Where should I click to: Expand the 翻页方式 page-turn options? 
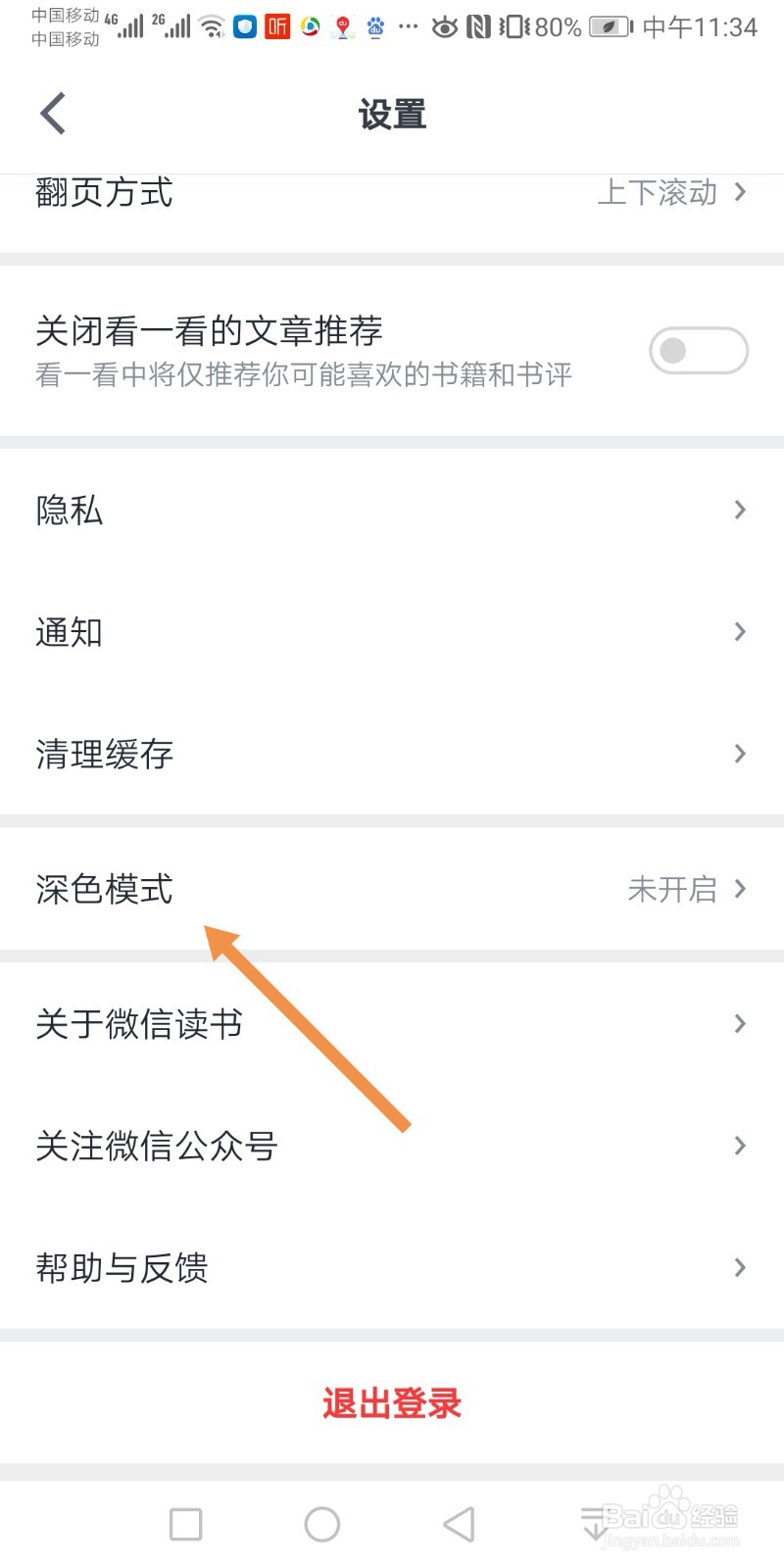coord(392,192)
